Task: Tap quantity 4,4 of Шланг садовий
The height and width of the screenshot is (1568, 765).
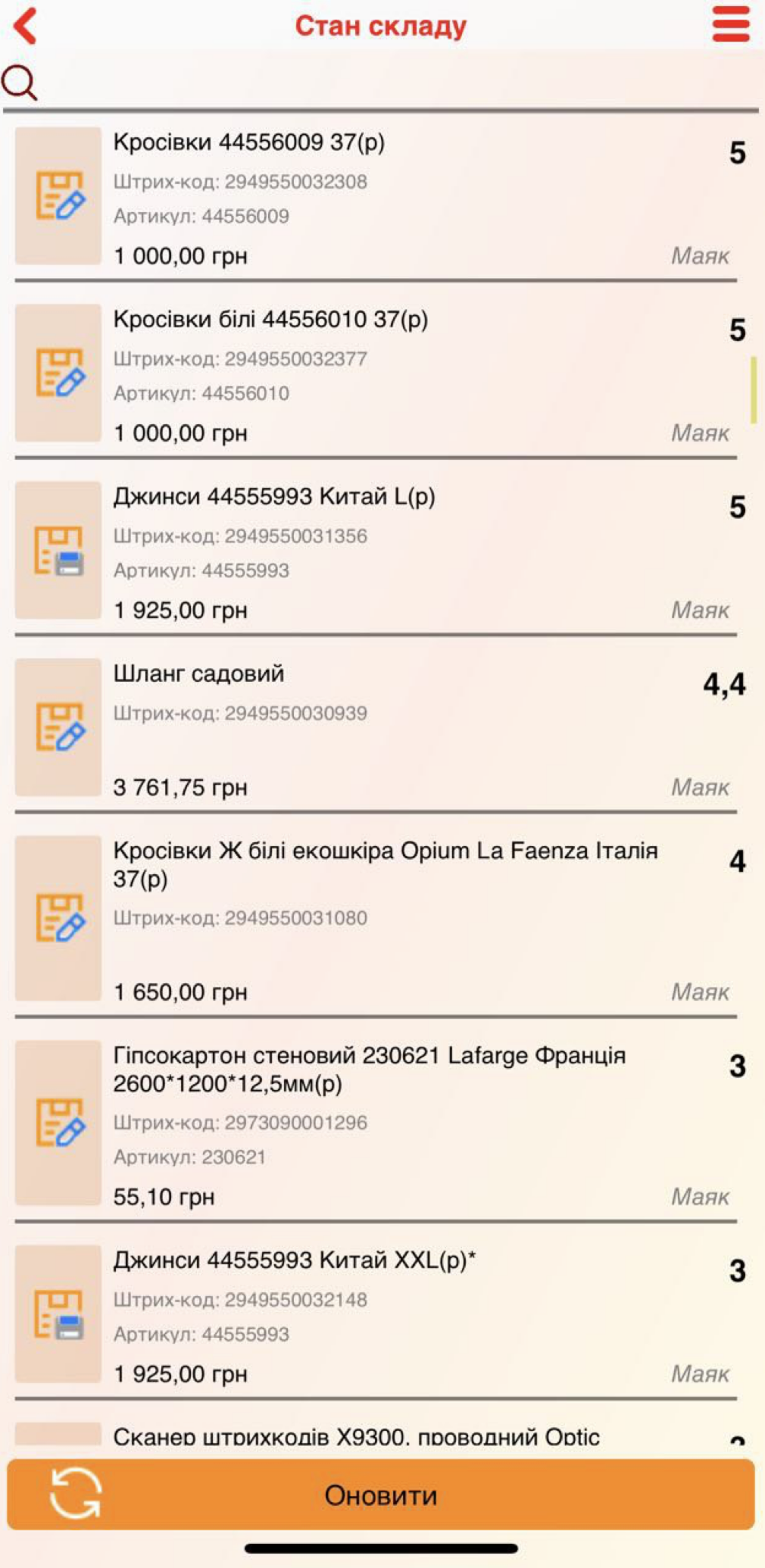Action: click(725, 683)
